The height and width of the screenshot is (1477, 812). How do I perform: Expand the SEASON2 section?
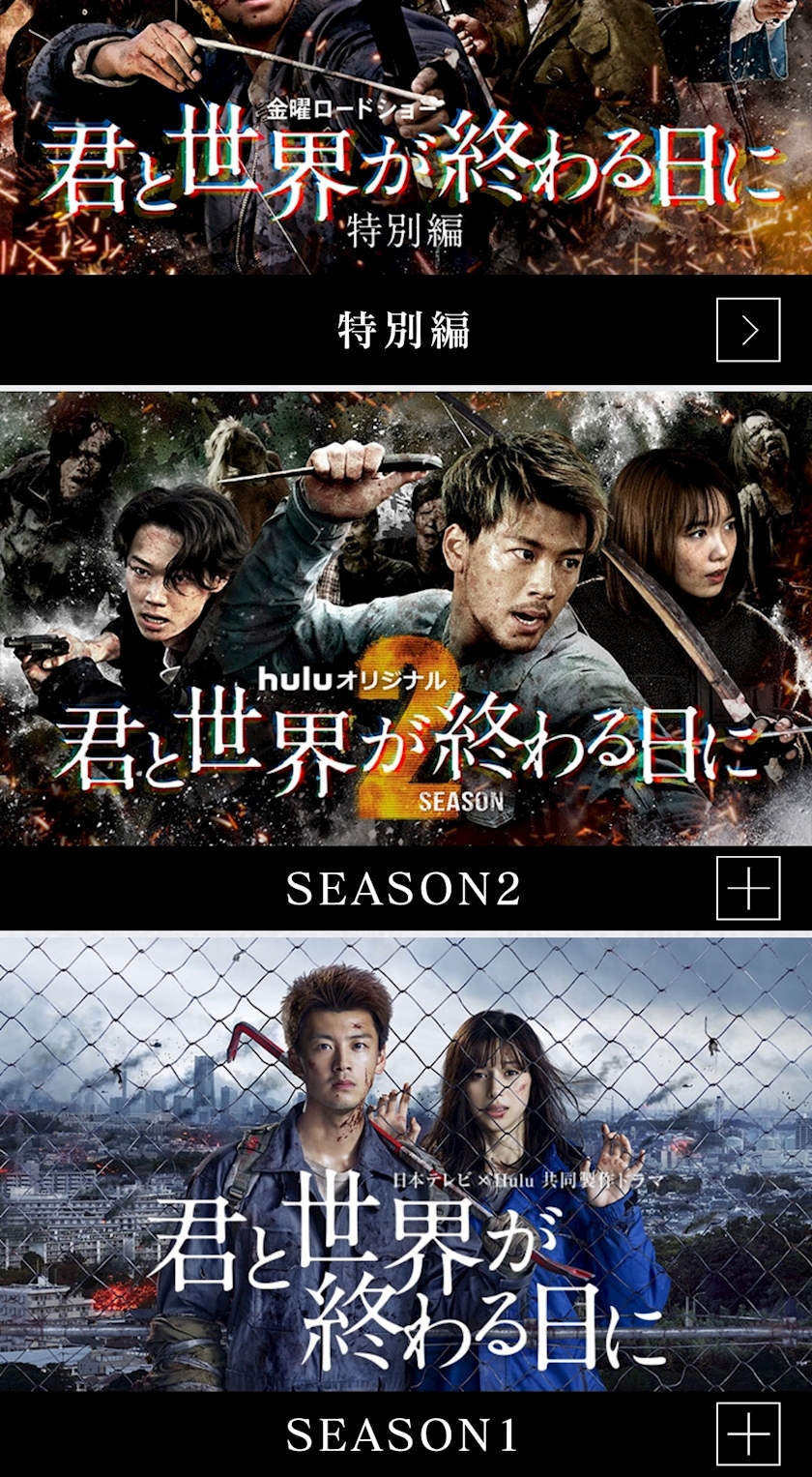pos(747,888)
